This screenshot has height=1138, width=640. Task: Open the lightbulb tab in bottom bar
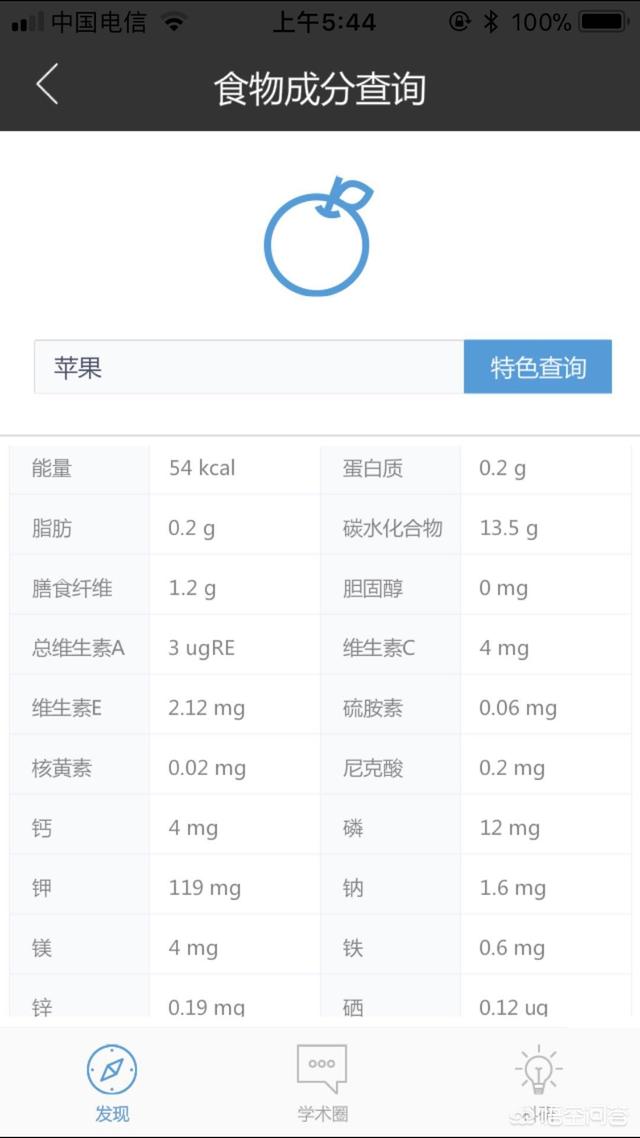538,1080
